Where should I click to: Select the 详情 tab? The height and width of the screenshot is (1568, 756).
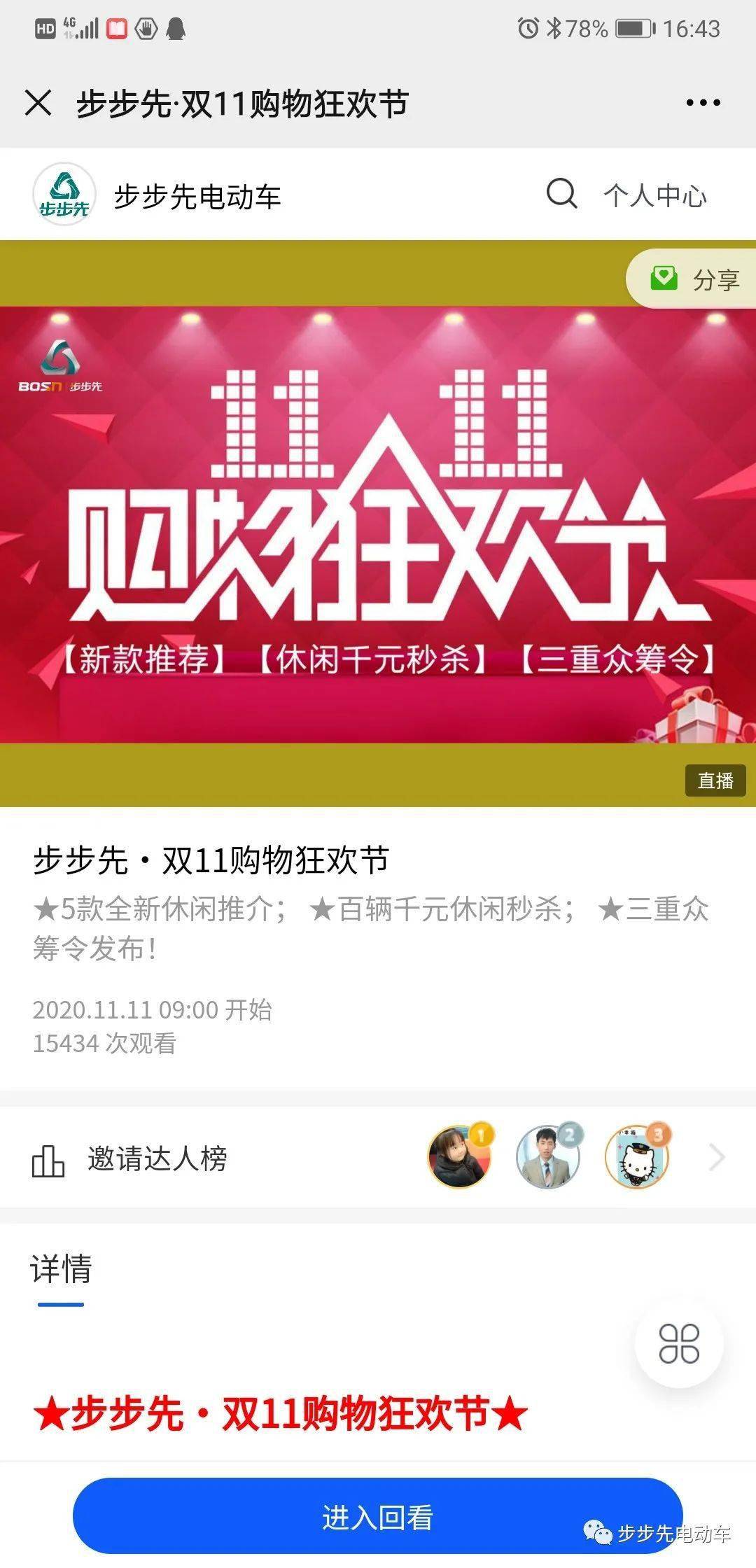61,1268
